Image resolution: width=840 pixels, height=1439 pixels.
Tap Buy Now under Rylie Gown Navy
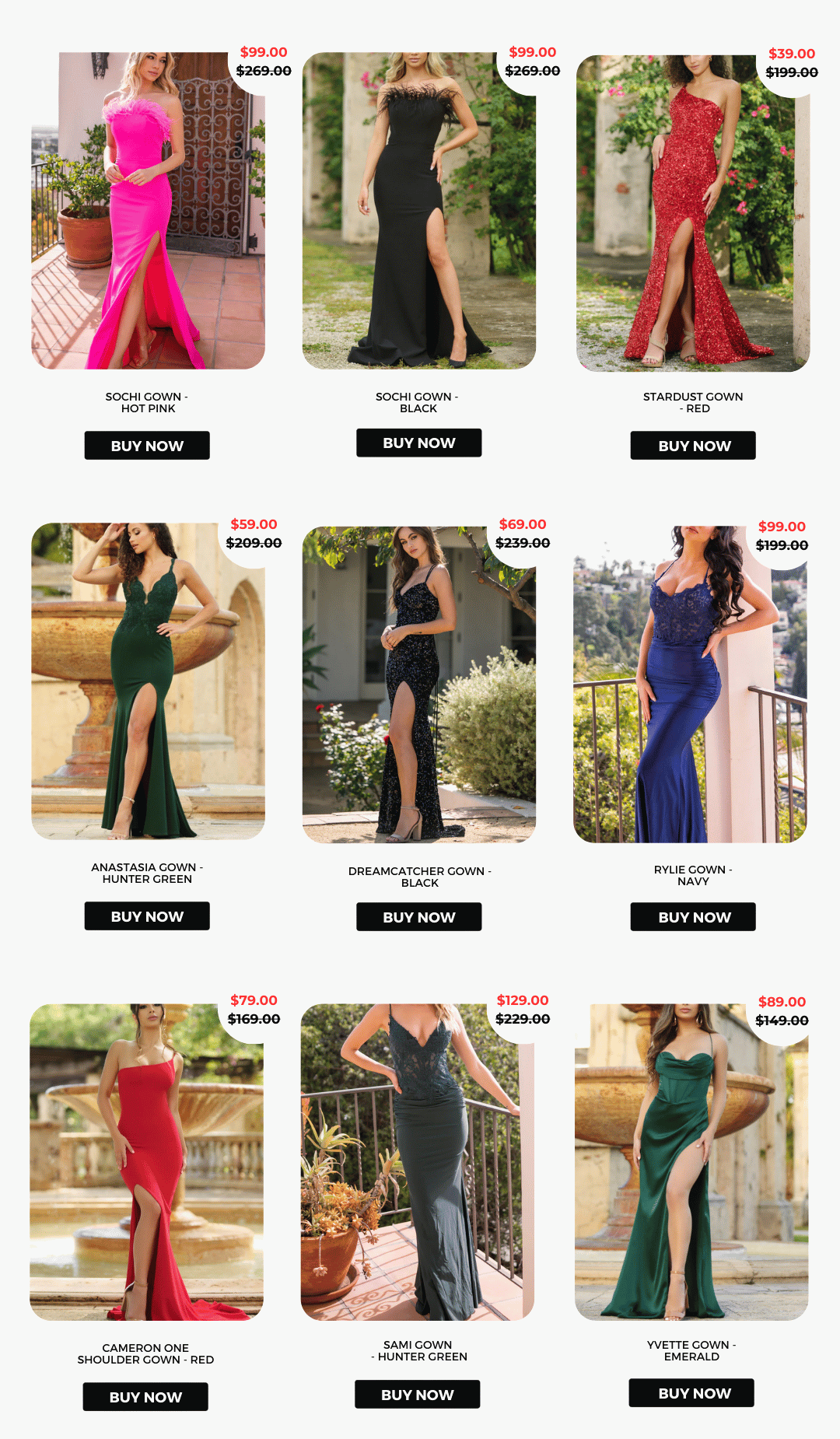693,917
